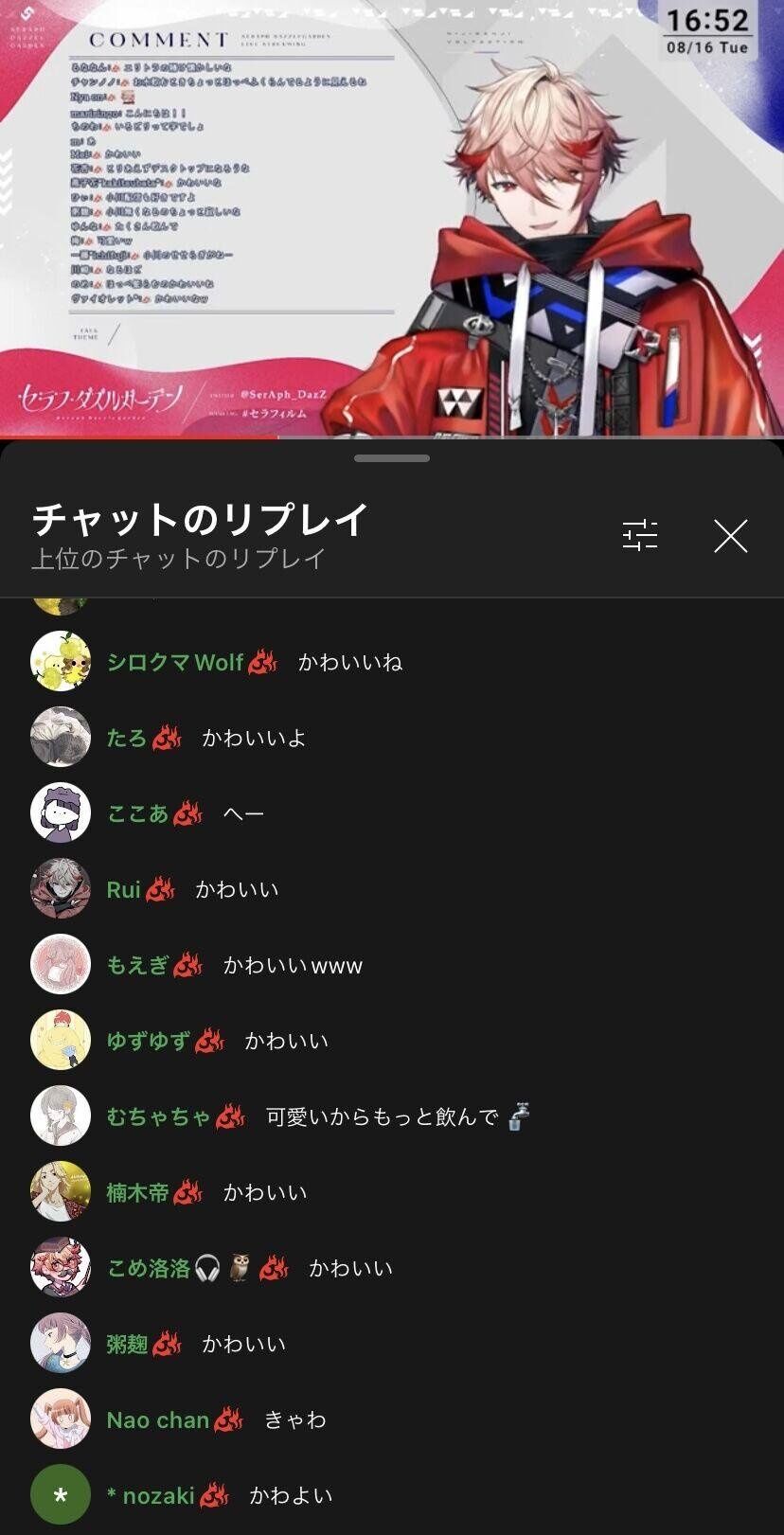
Task: Select the message from たろ
Action: pyautogui.click(x=392, y=738)
